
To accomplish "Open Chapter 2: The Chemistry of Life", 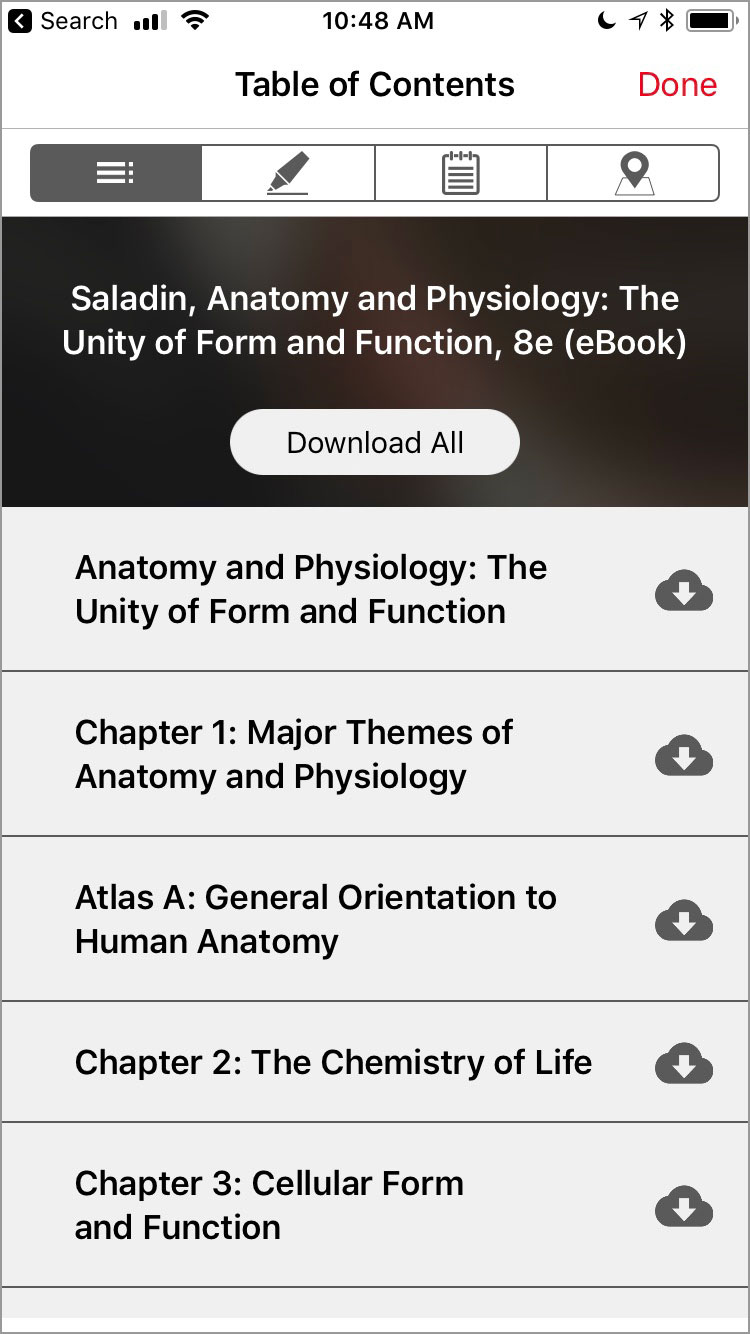I will click(333, 1062).
